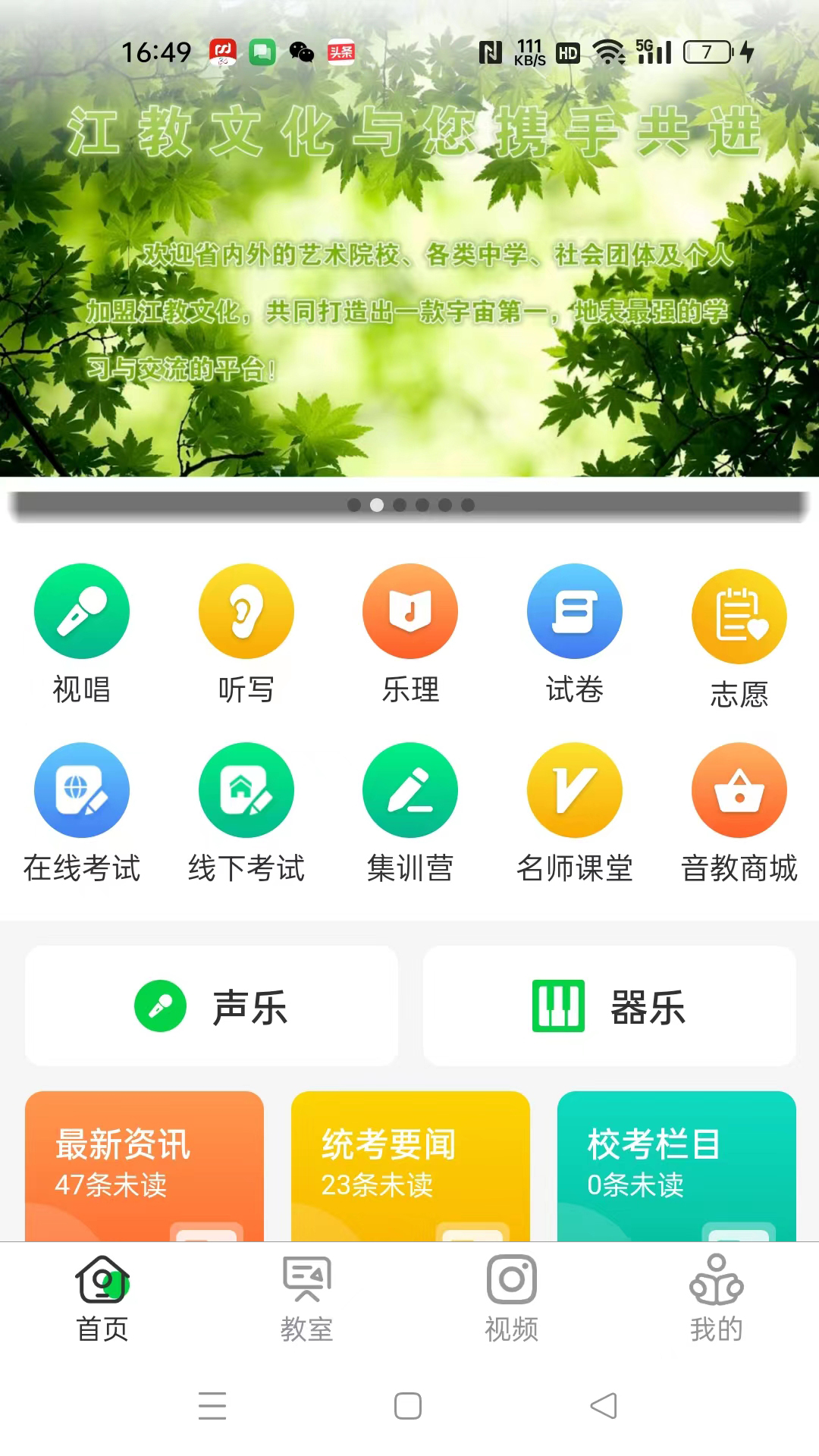Screen dimensions: 819x1456
Task: Open 线下考试 offline exam section
Action: click(x=246, y=815)
